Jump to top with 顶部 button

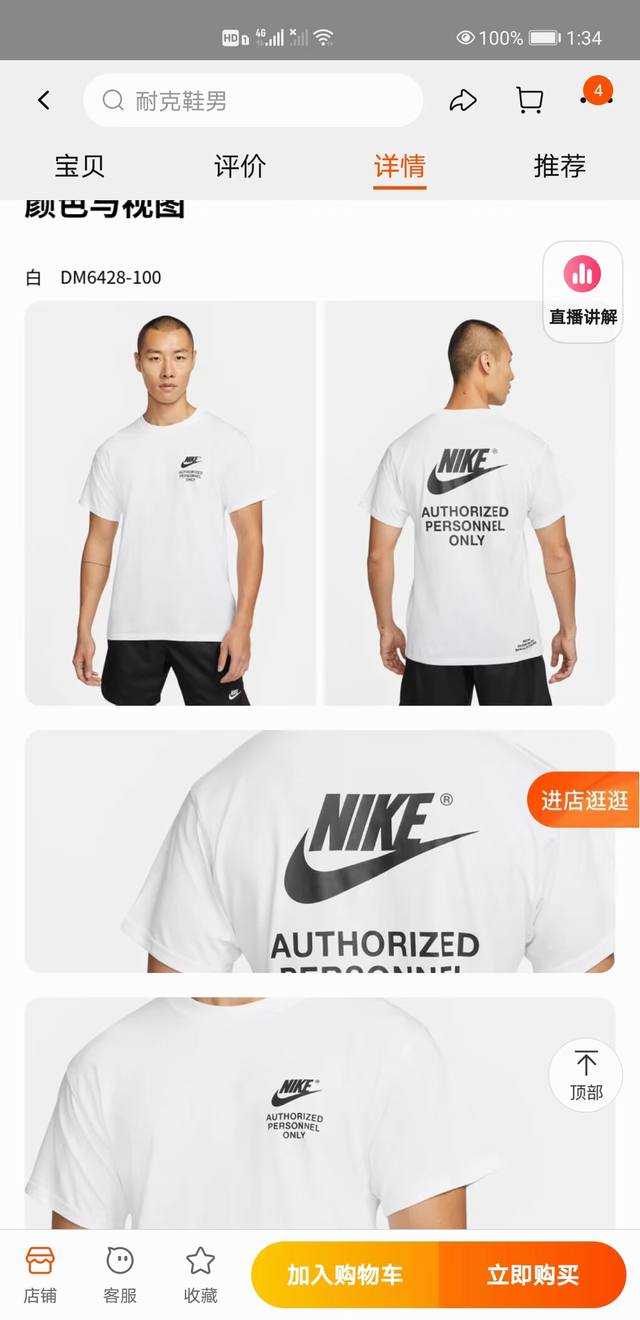pos(586,1074)
